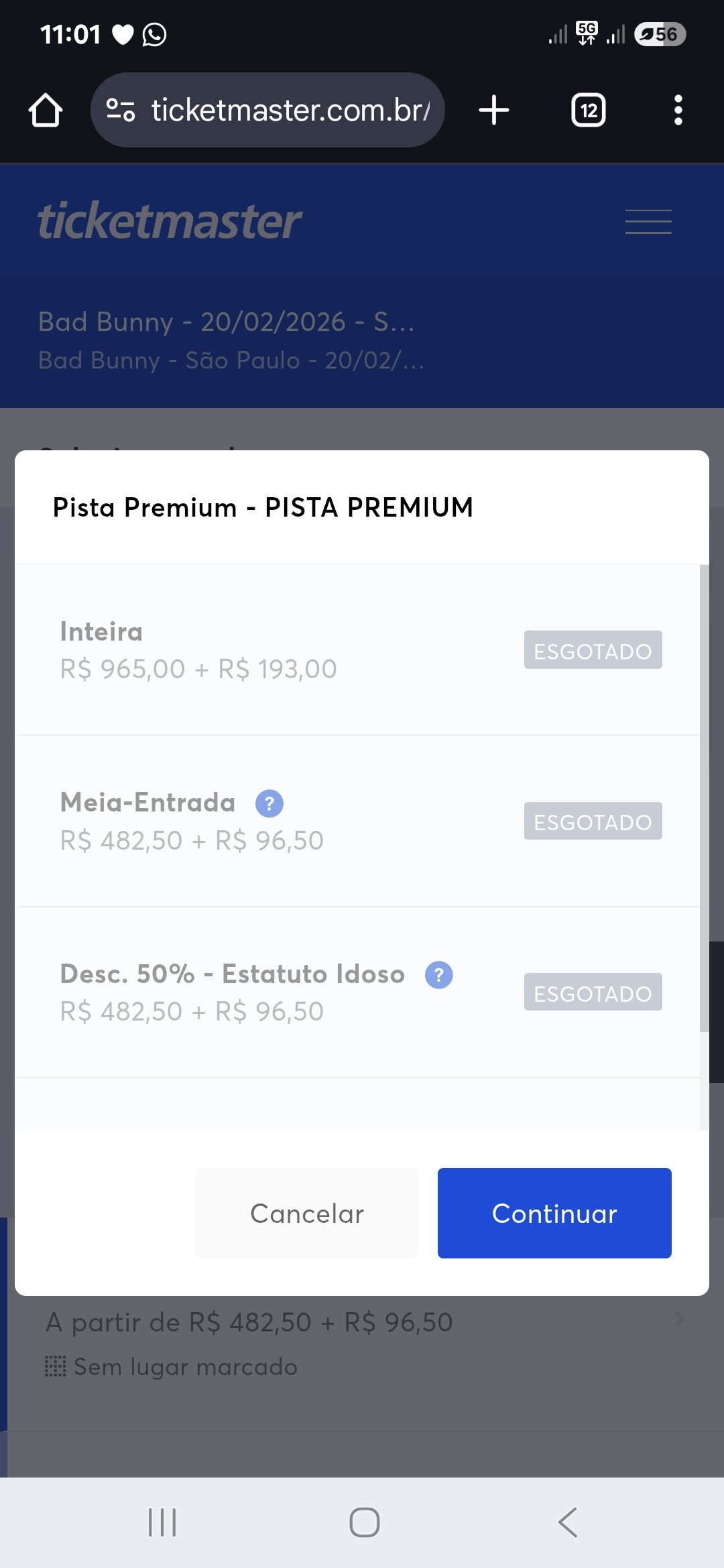Screen dimensions: 724x1568
Task: Open the browser overflow menu
Action: pos(678,110)
